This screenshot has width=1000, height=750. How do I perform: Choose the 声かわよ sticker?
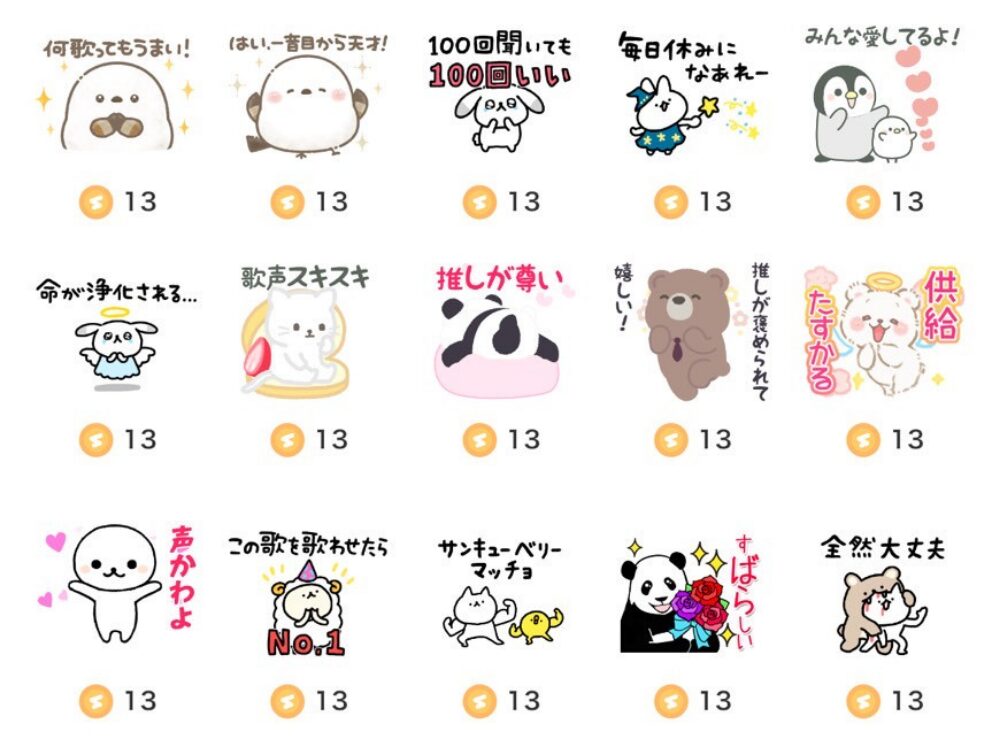(118, 590)
